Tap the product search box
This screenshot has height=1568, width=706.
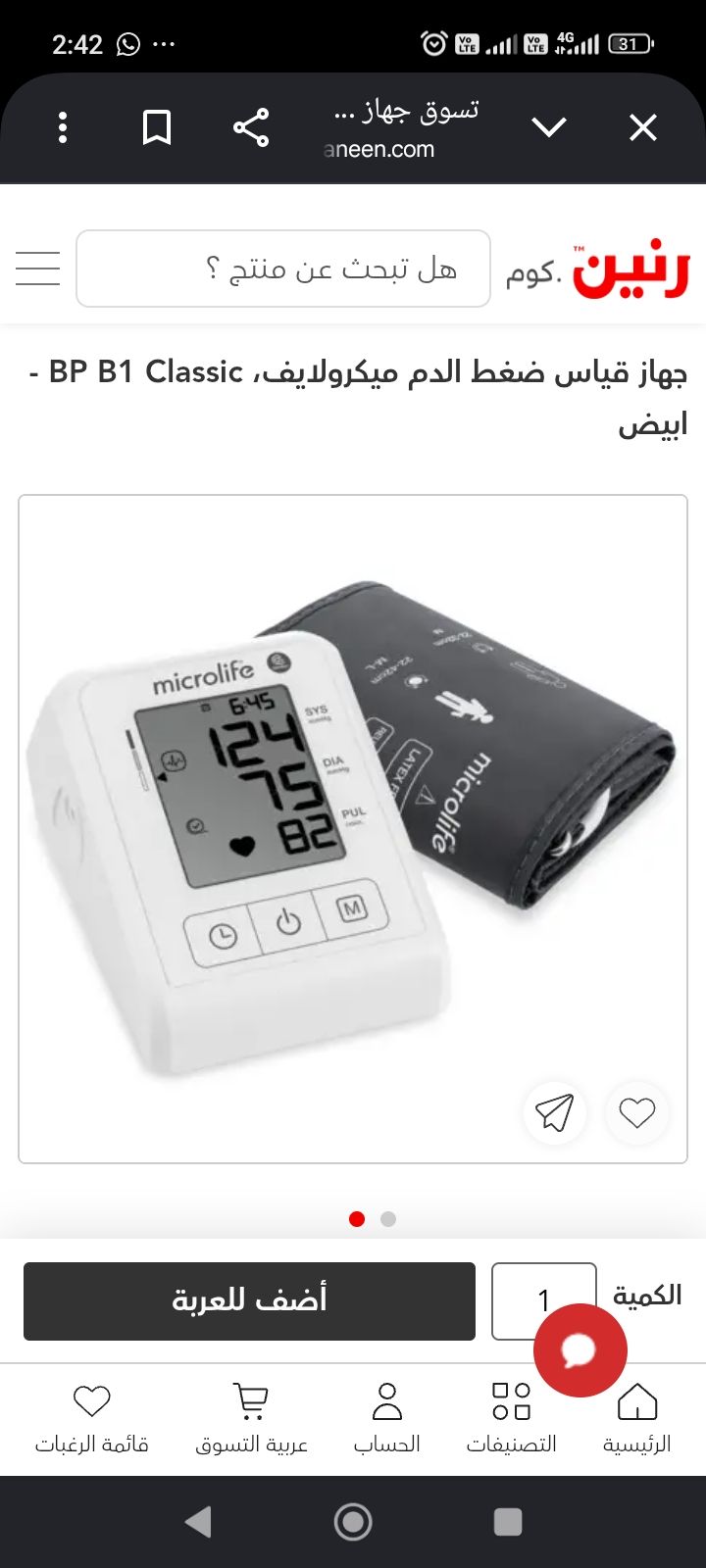point(283,269)
